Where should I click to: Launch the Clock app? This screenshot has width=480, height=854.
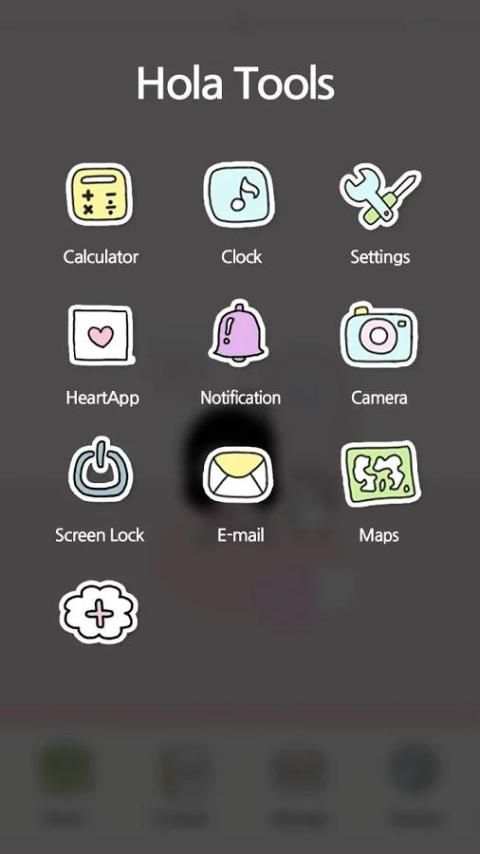click(240, 194)
